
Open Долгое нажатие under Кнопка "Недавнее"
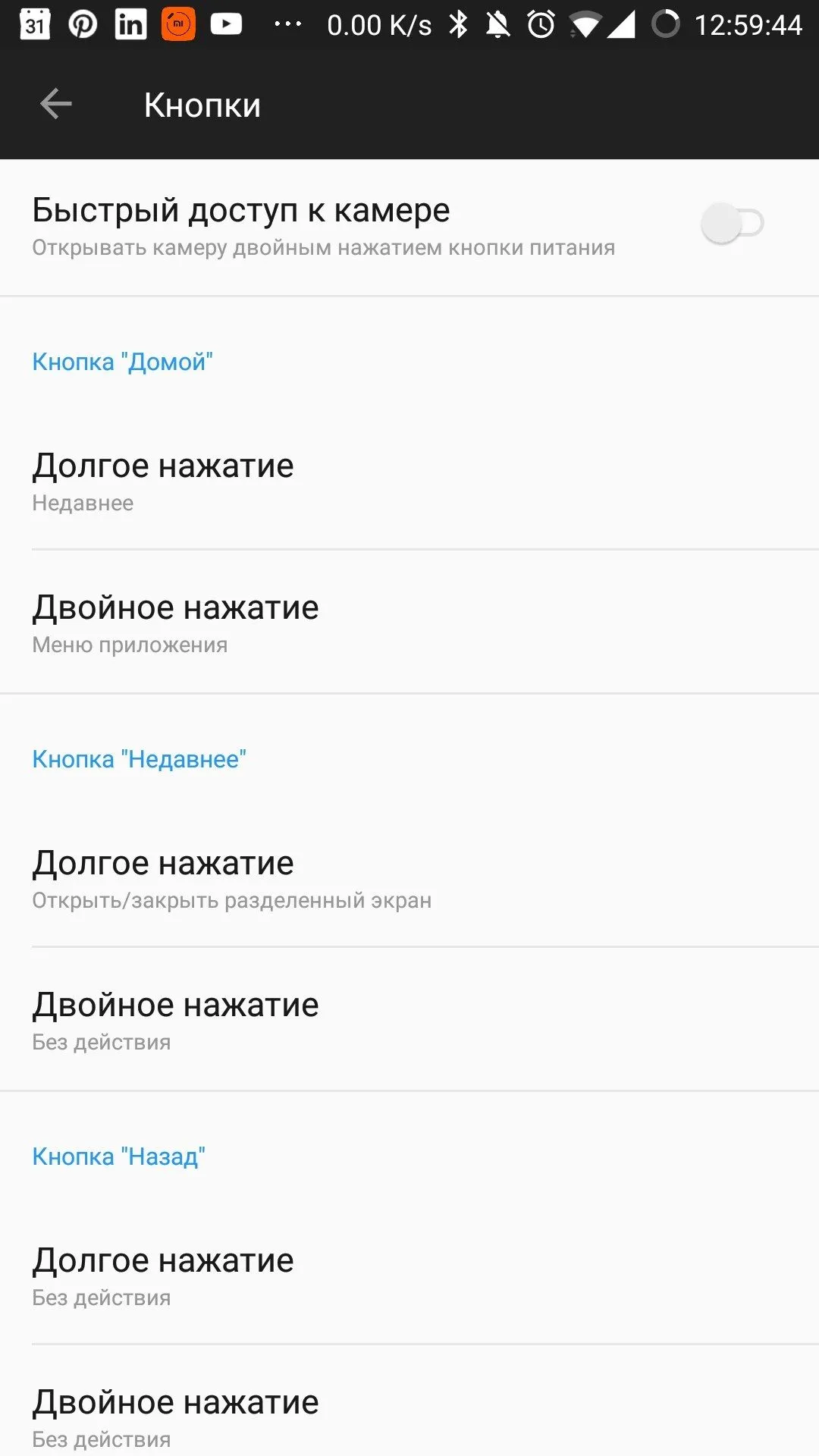tap(409, 877)
